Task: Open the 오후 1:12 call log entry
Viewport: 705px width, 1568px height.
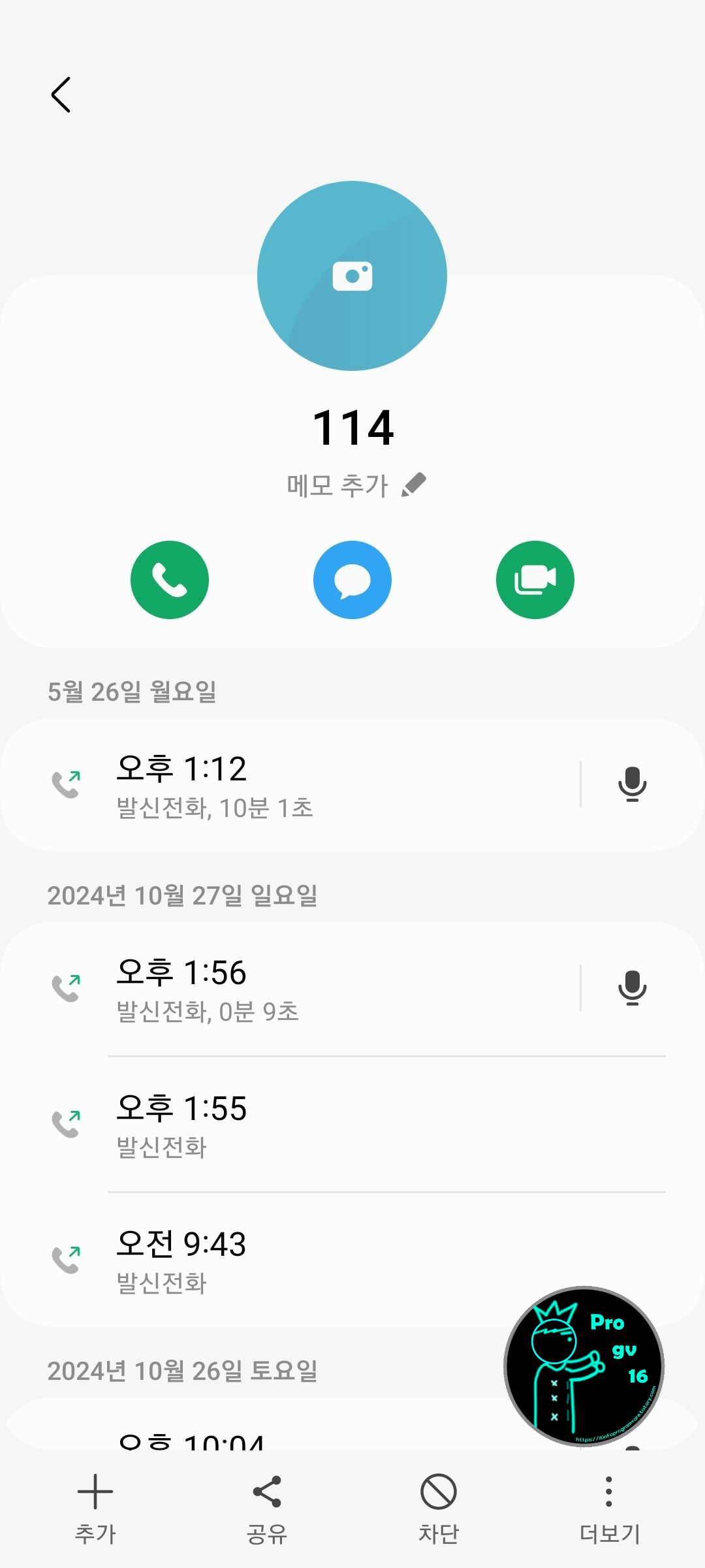Action: pyautogui.click(x=294, y=784)
